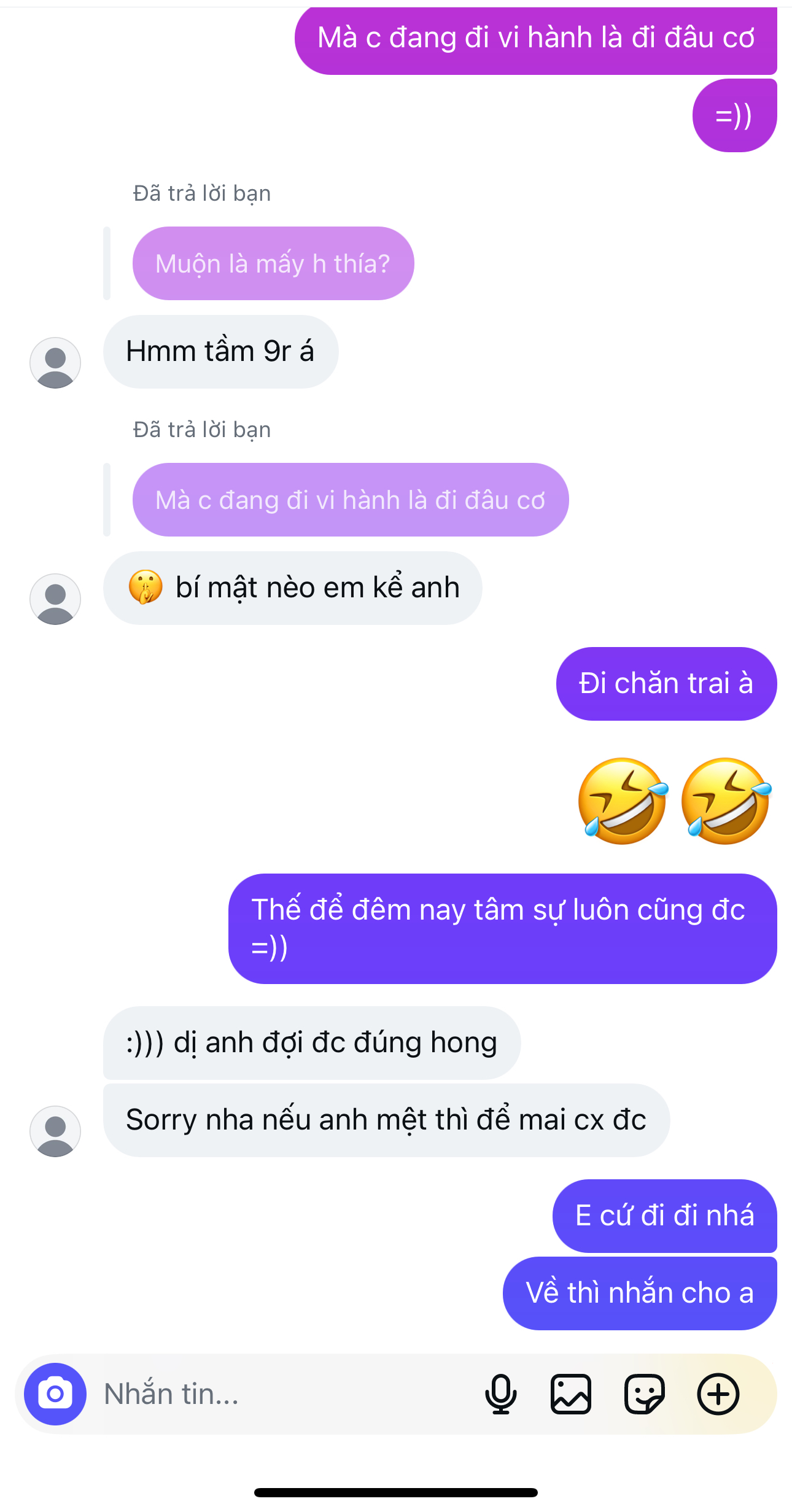Open the photo gallery picker
Image resolution: width=792 pixels, height=1512 pixels.
pos(571,1394)
